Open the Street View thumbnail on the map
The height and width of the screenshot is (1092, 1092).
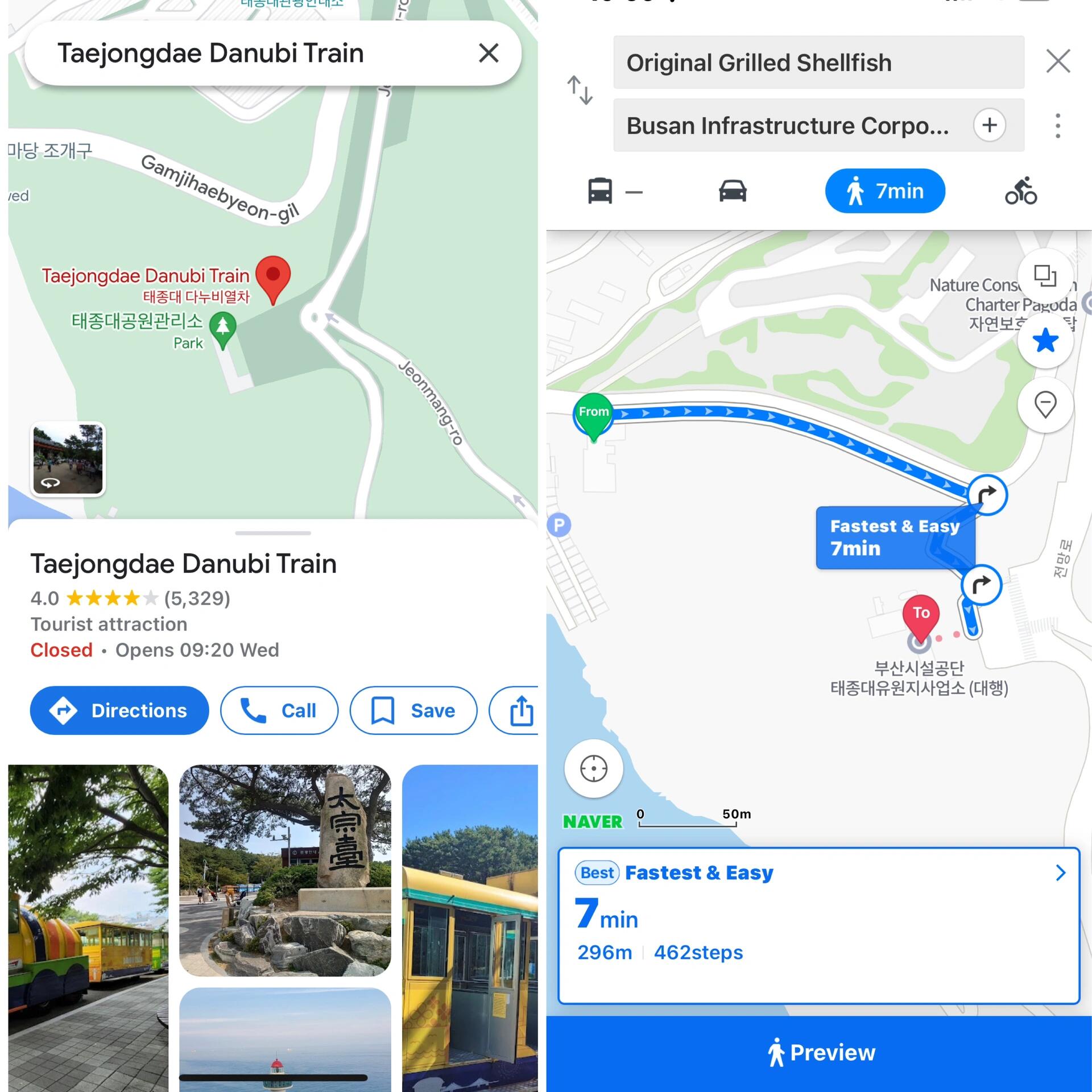pos(68,459)
